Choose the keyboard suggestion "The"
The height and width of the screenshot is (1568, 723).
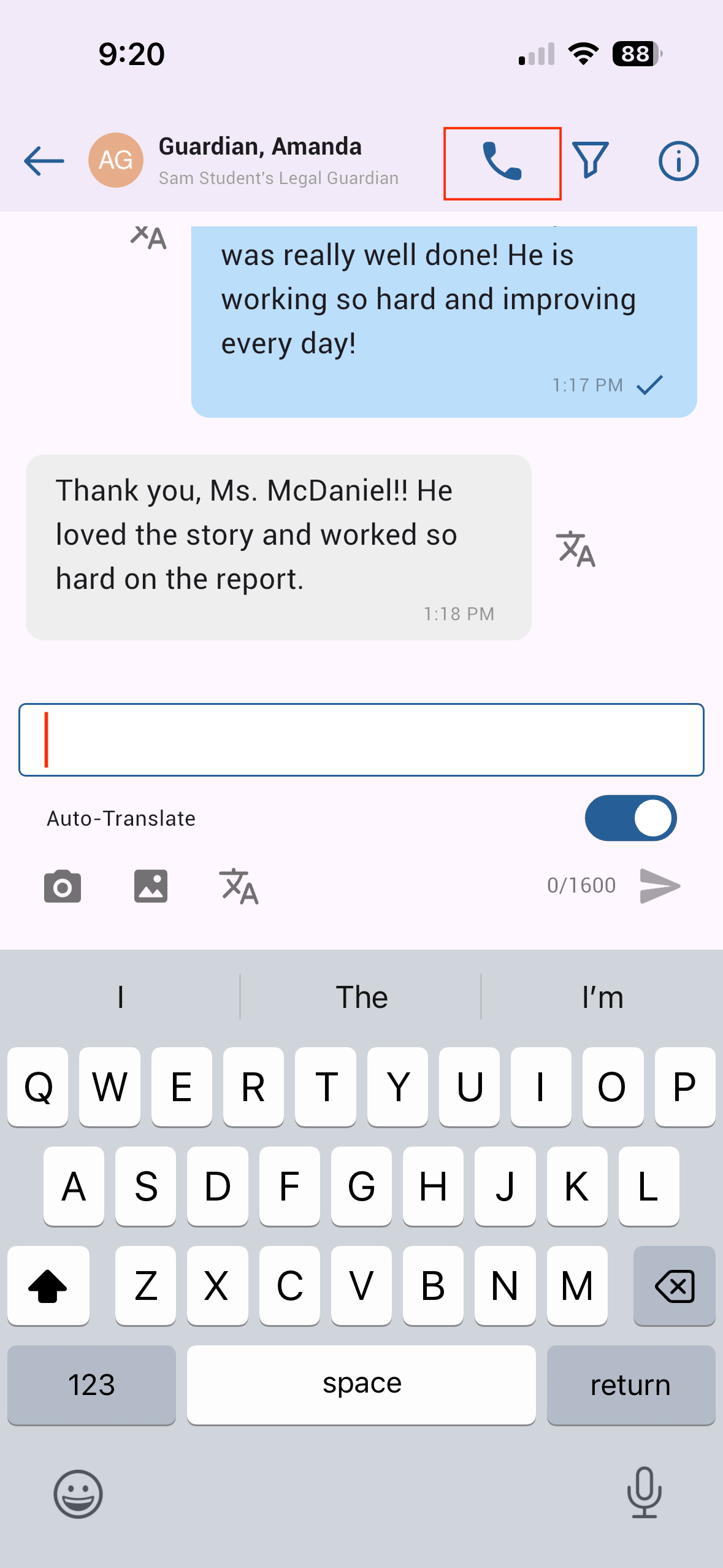[361, 997]
